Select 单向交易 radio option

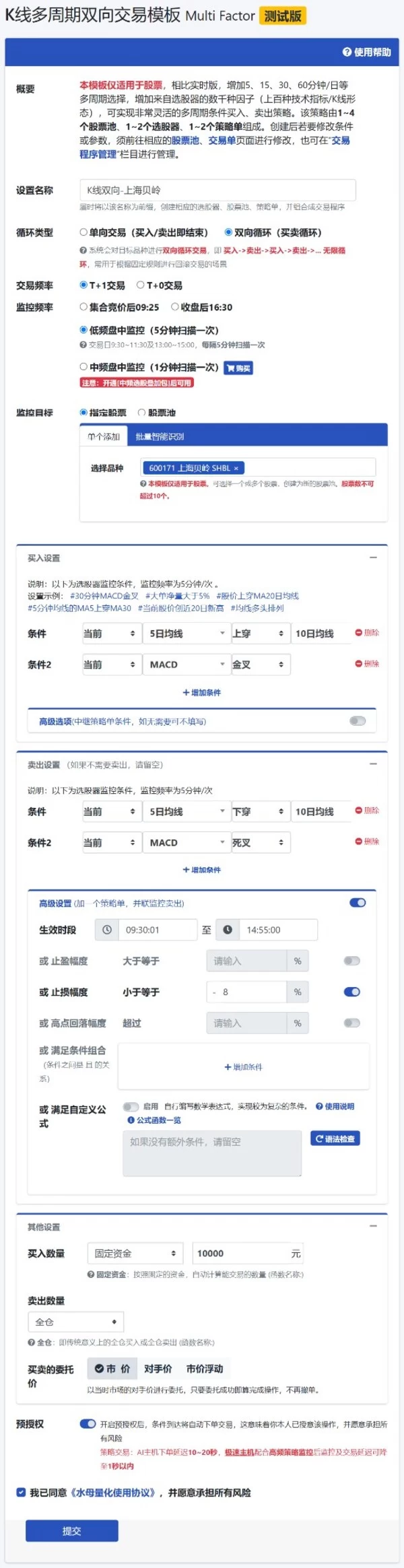pyautogui.click(x=83, y=232)
